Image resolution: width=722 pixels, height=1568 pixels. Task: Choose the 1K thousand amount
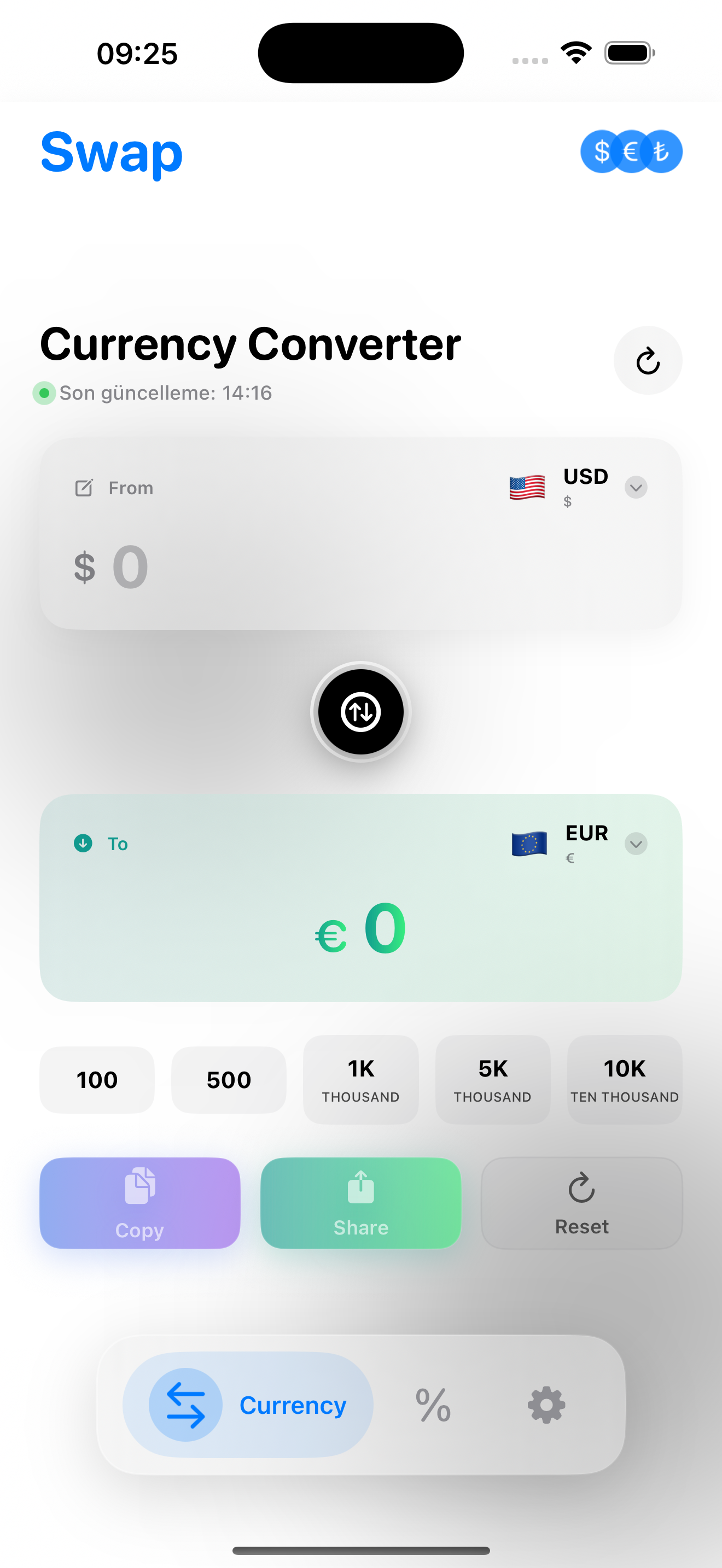coord(360,1080)
